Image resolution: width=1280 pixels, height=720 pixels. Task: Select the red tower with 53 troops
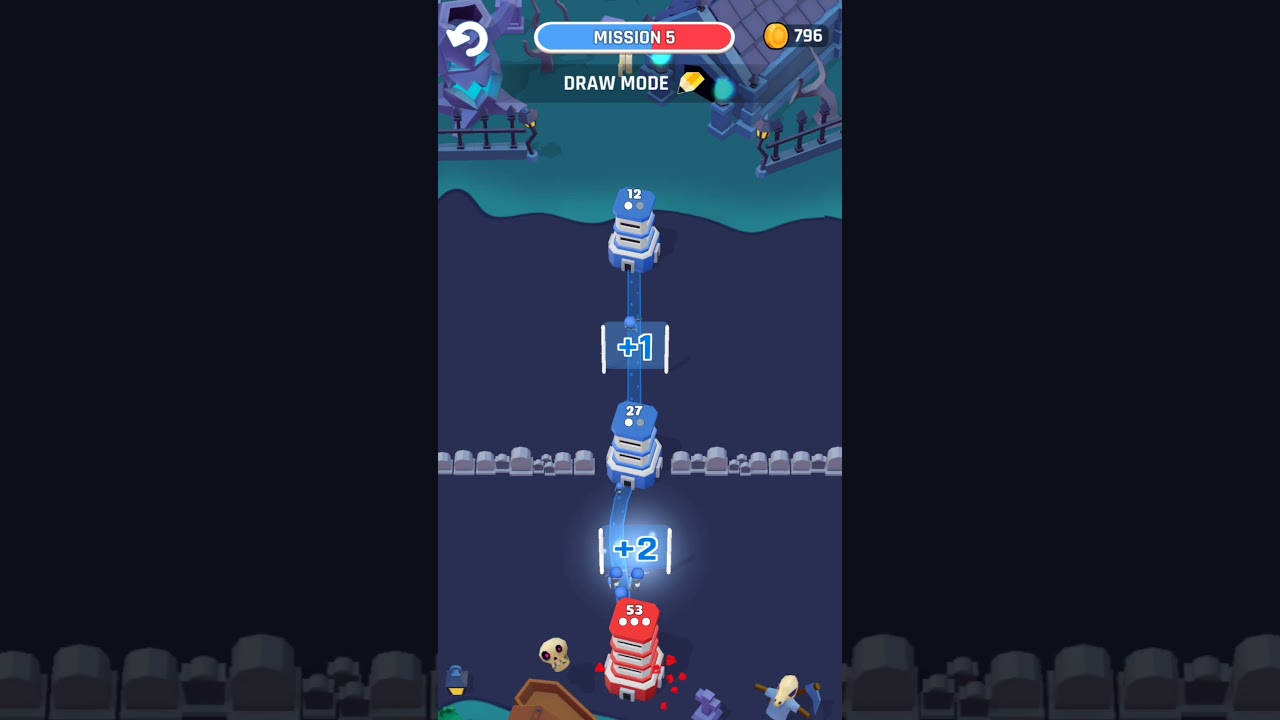pos(634,650)
